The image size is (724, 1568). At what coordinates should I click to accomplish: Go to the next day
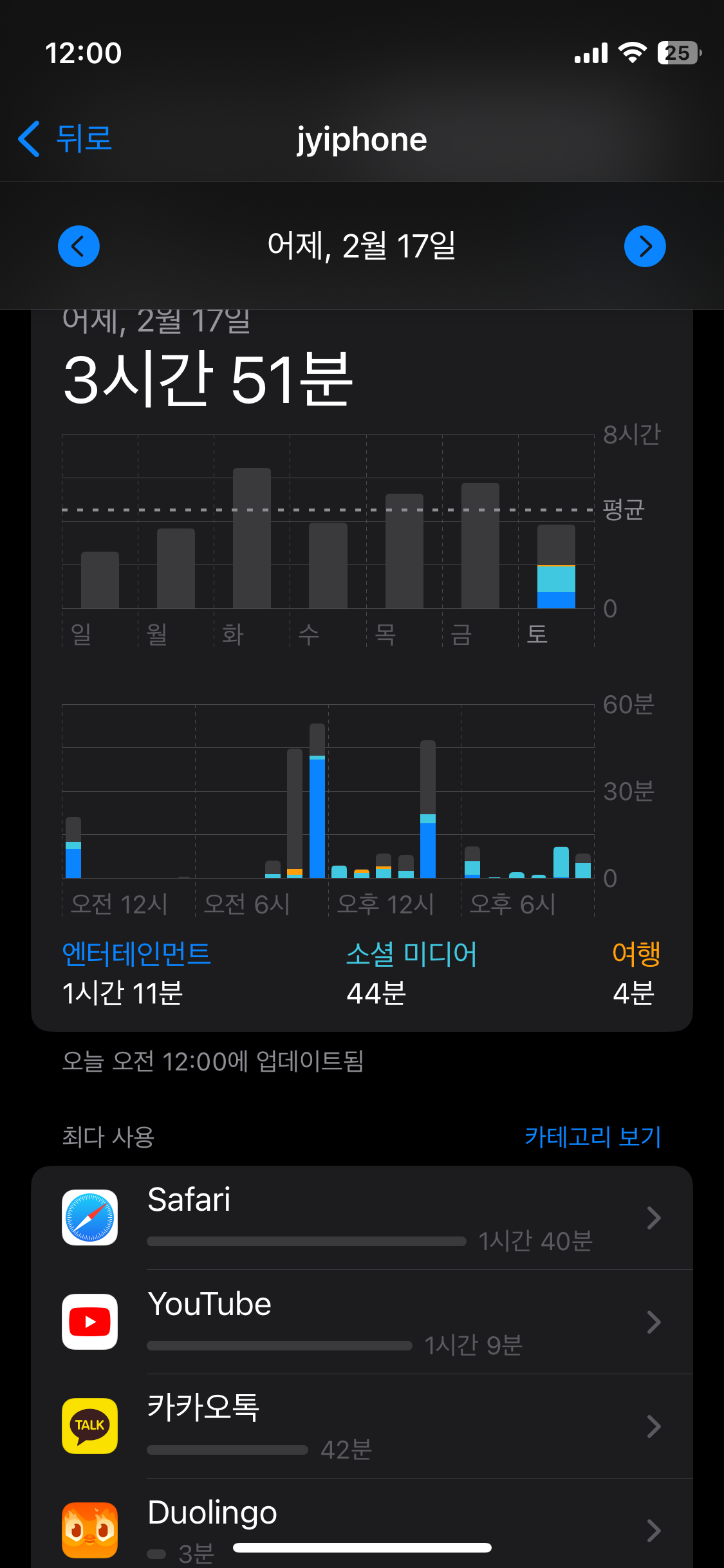[645, 246]
